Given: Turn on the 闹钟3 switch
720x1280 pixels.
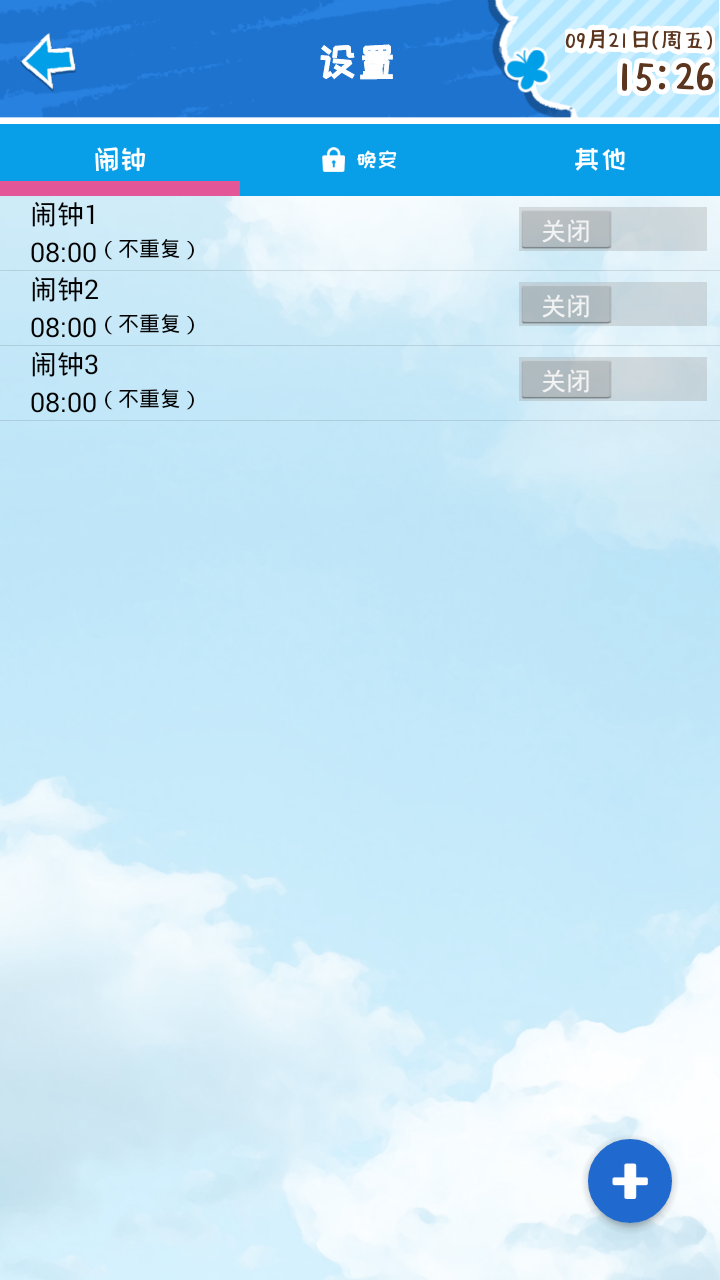Looking at the screenshot, I should (612, 380).
